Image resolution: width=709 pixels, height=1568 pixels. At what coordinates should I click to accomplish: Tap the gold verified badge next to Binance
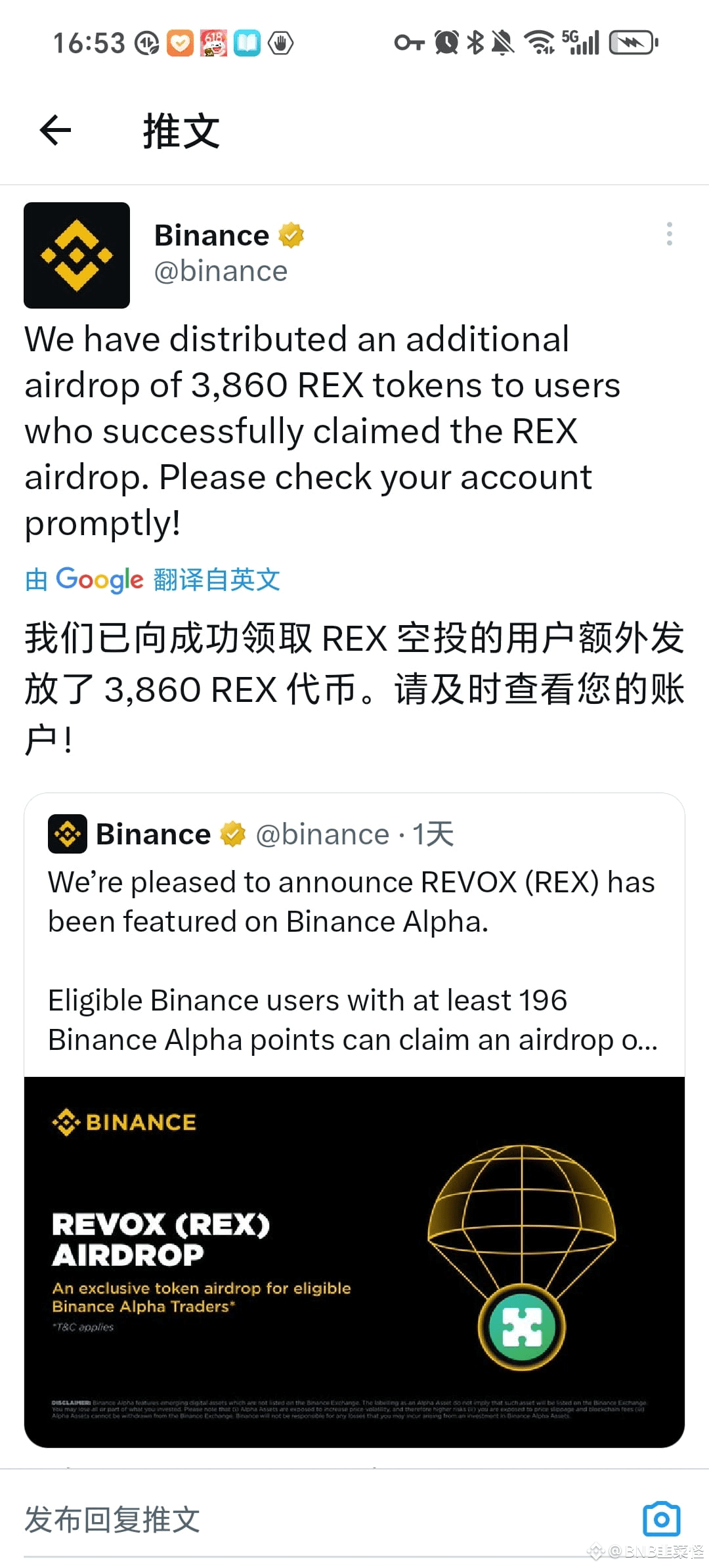click(291, 235)
